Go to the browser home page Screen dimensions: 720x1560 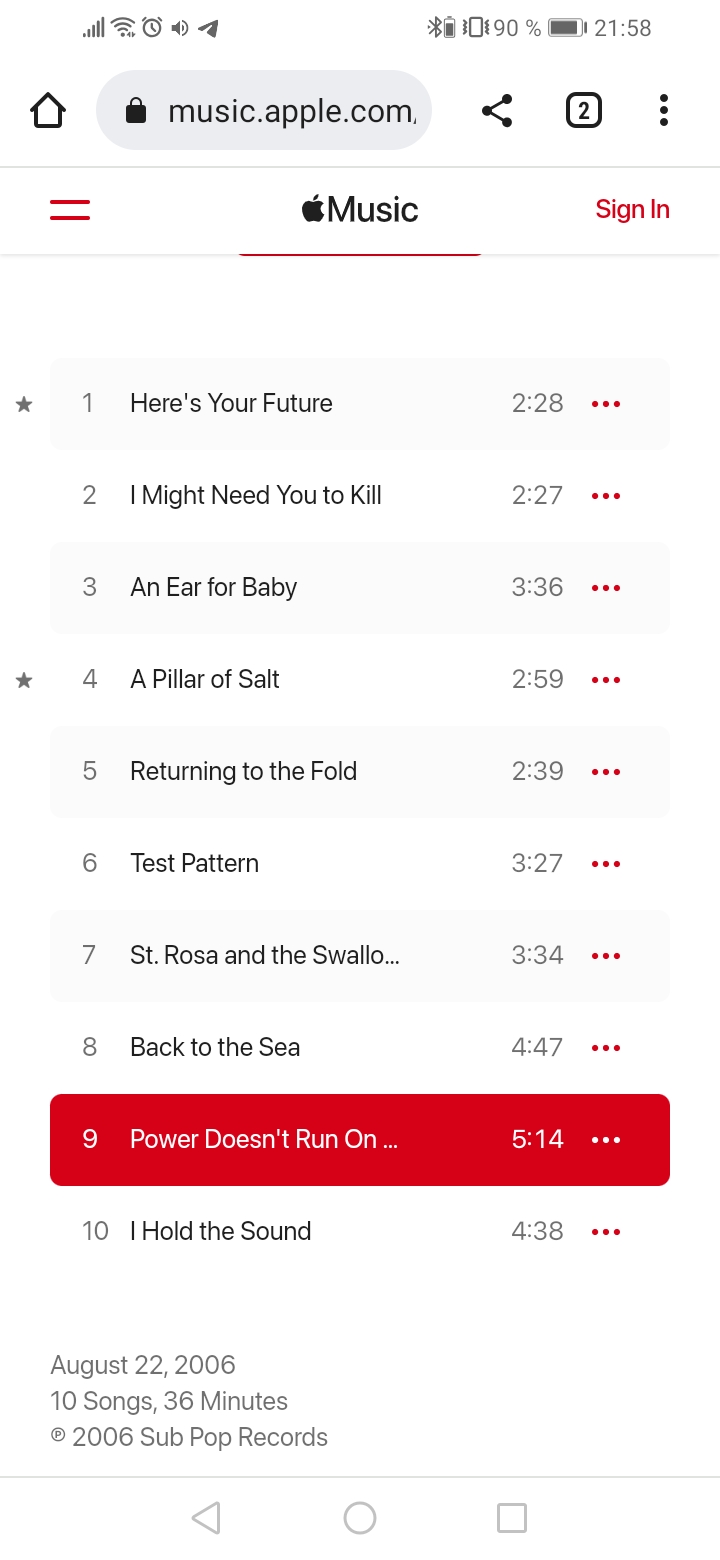coord(48,111)
